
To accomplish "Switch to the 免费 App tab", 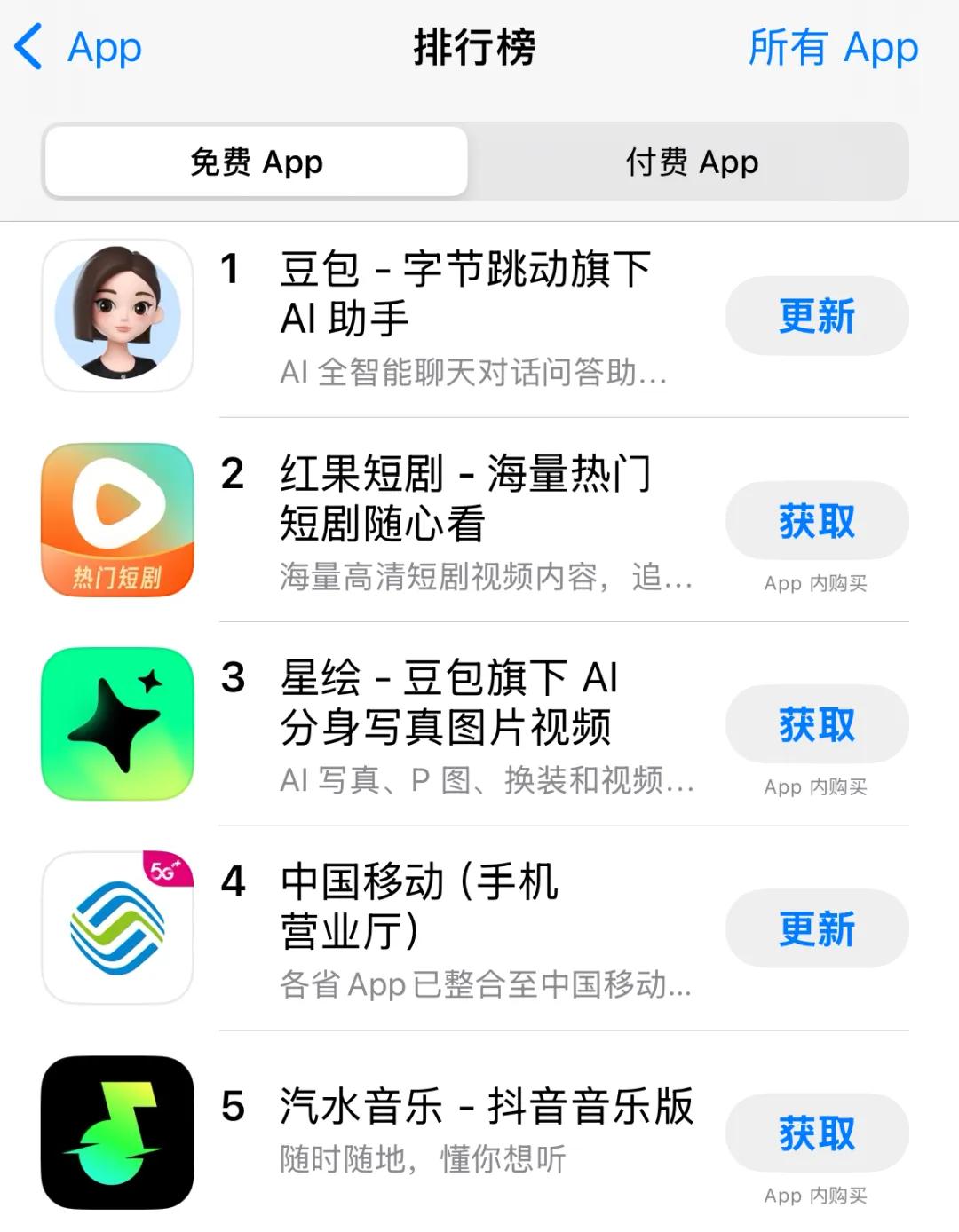I will pyautogui.click(x=257, y=162).
